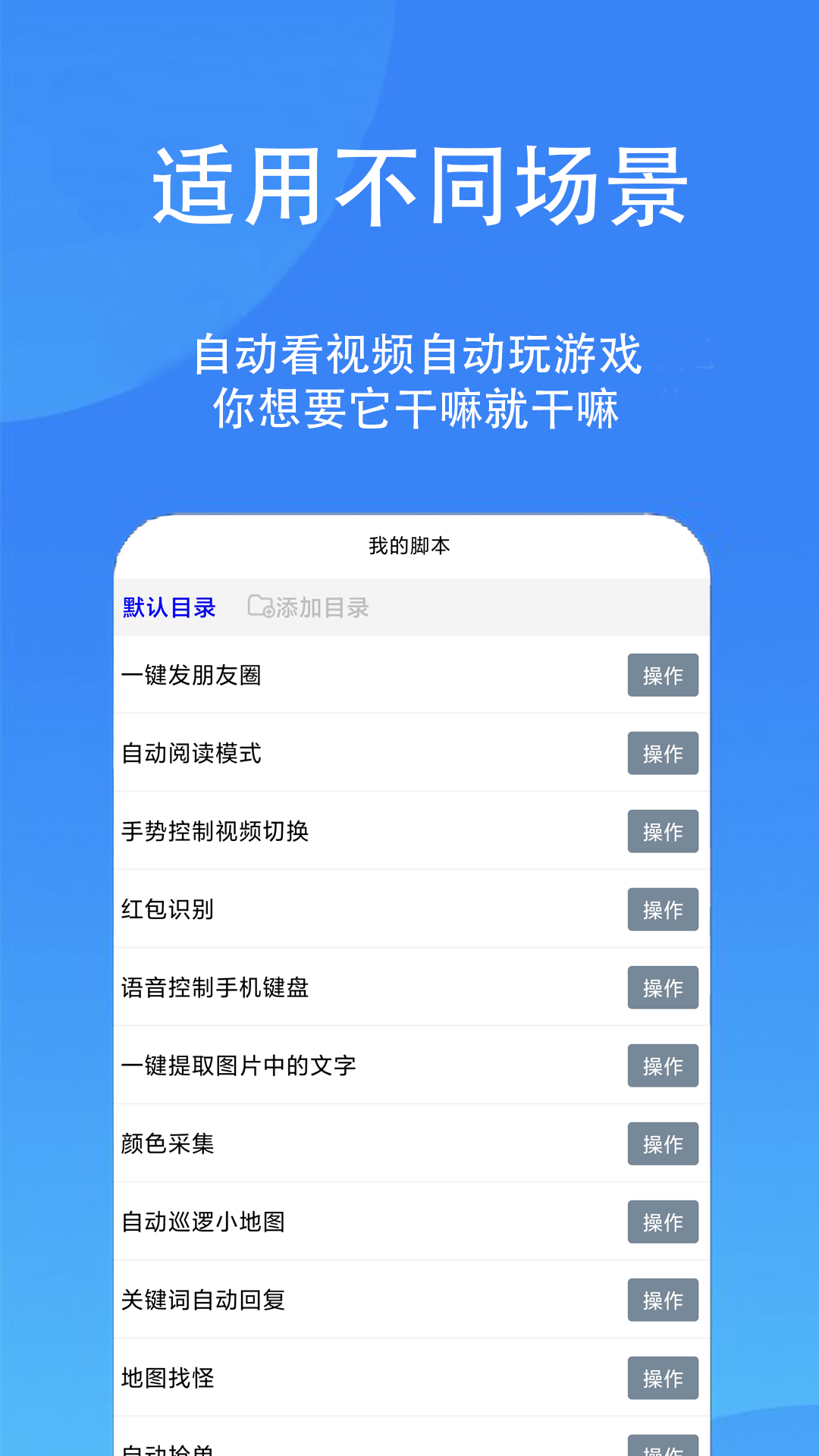The image size is (819, 1456).
Task: Tap the 操作 button for 颜色采集
Action: [x=663, y=1144]
